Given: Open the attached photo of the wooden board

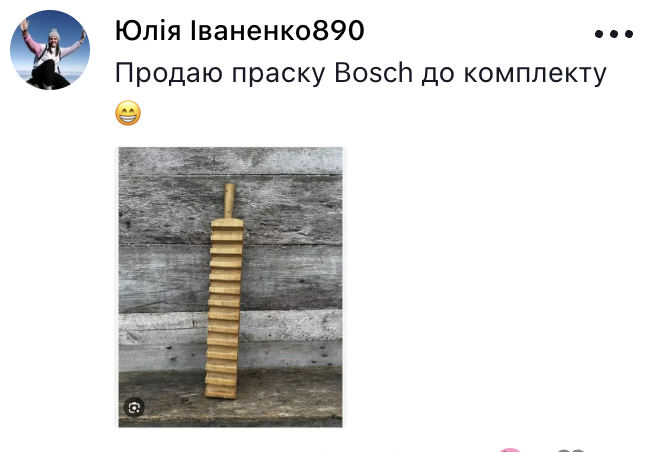Looking at the screenshot, I should [x=230, y=288].
